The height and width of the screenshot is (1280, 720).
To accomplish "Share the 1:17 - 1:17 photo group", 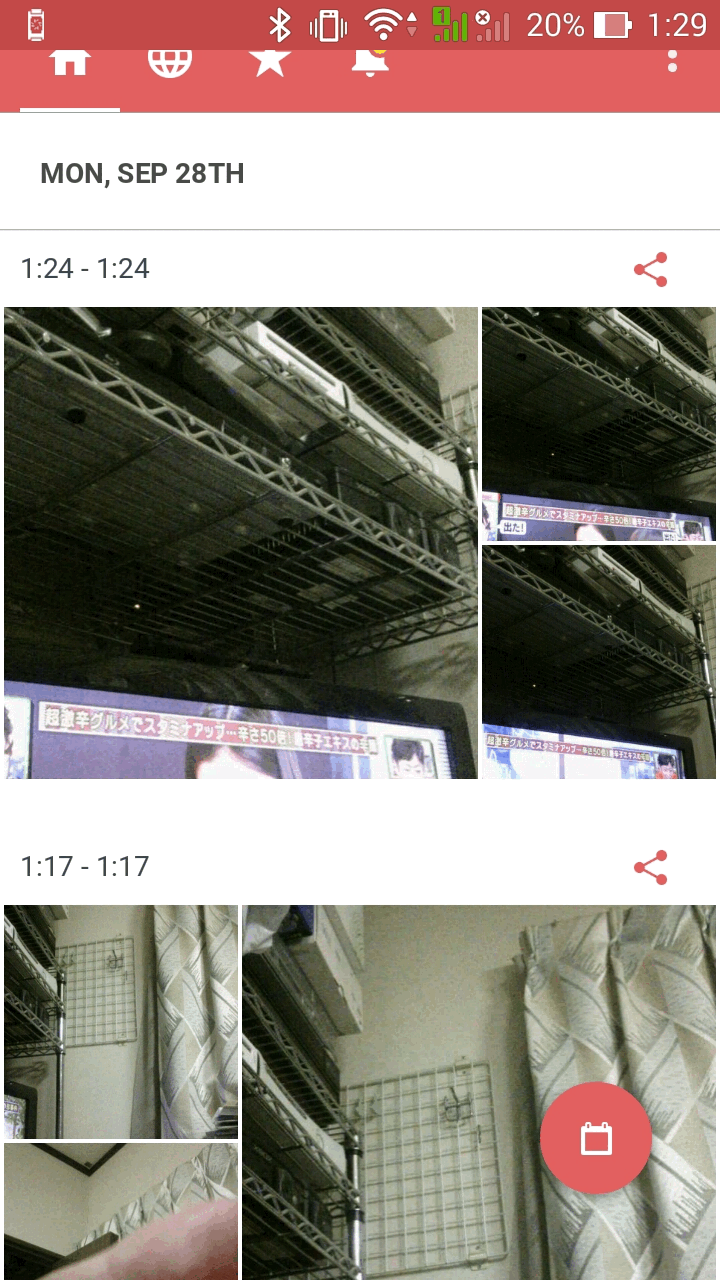I will [651, 867].
